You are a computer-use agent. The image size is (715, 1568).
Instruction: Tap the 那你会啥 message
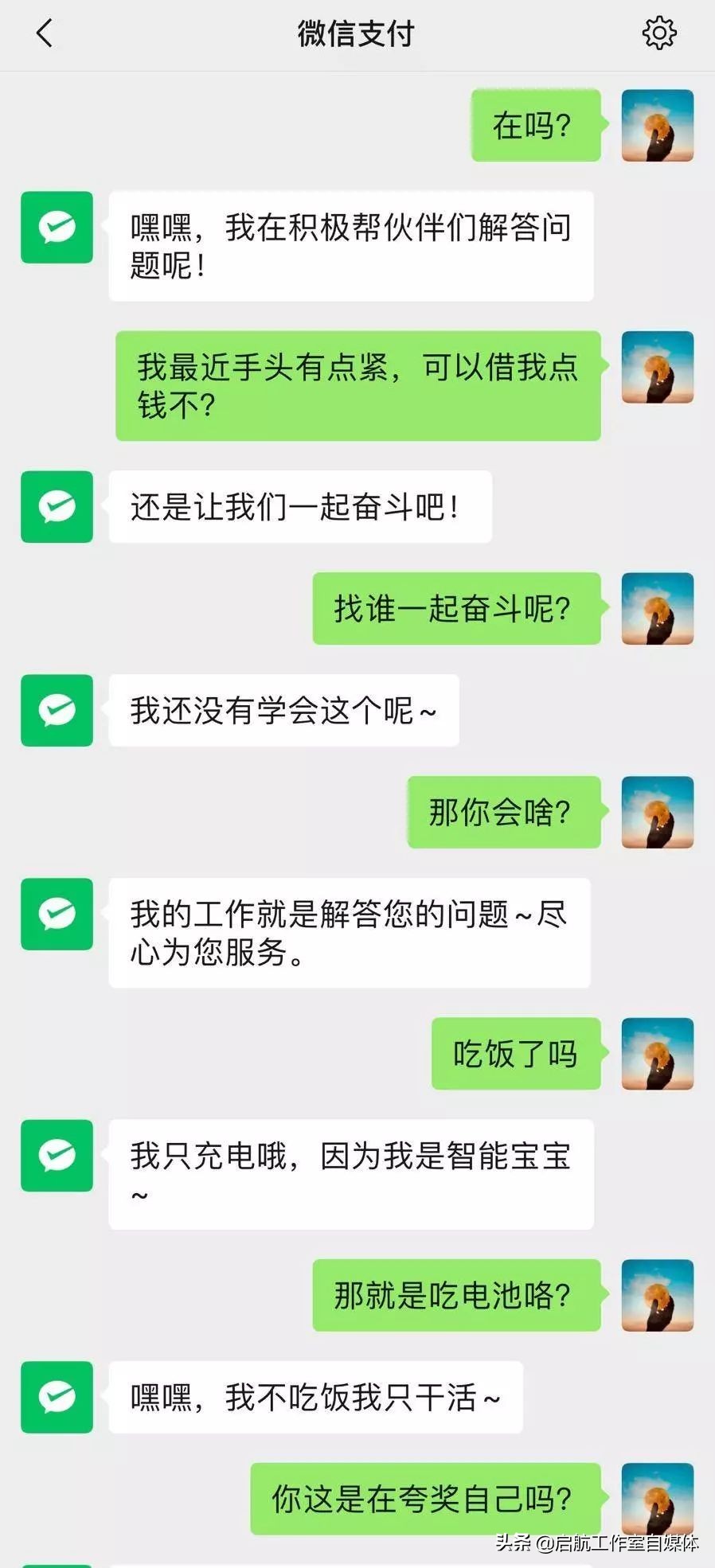[x=503, y=813]
